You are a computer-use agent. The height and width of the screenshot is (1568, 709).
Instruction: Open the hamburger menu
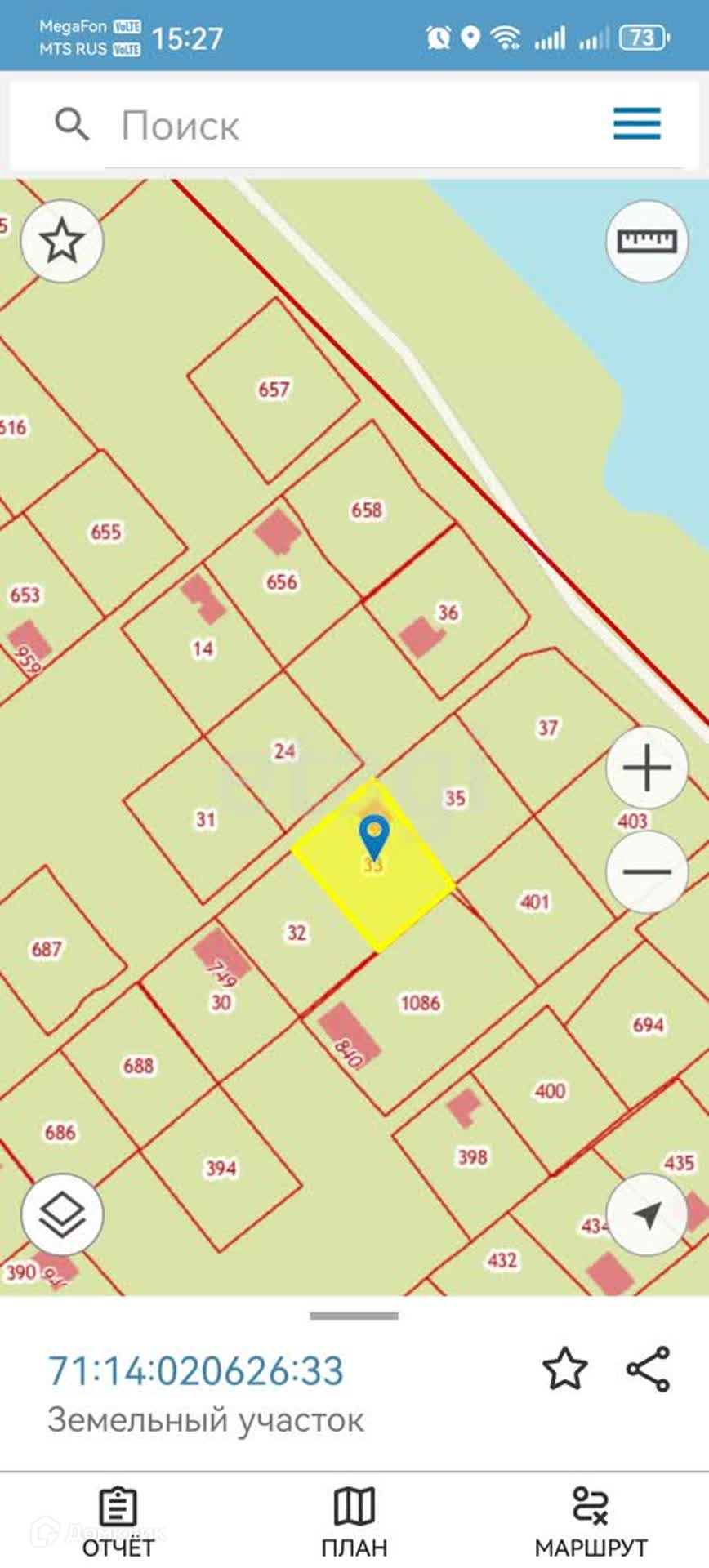point(636,124)
